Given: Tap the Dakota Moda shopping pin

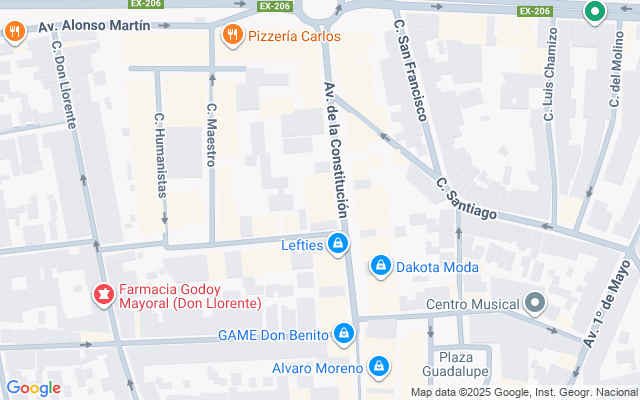Looking at the screenshot, I should coord(380,266).
